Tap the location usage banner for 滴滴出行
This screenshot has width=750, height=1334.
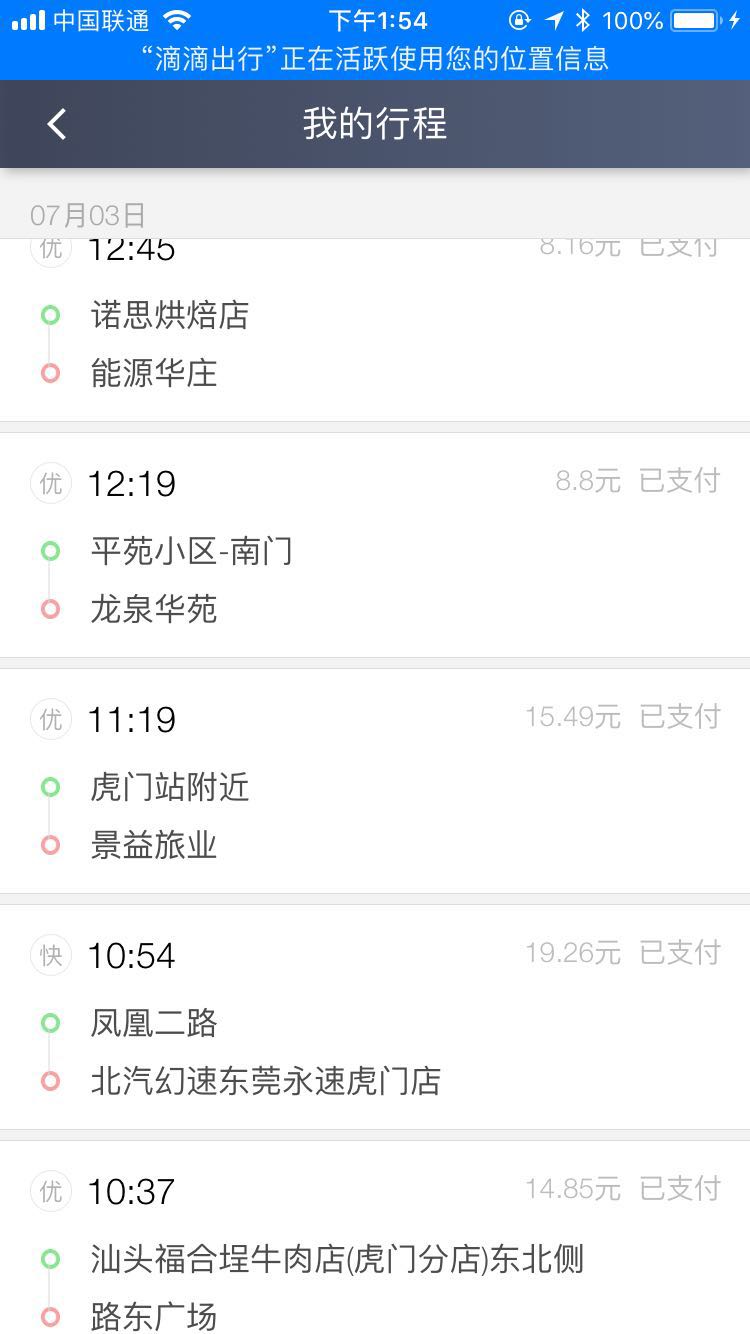click(x=375, y=60)
